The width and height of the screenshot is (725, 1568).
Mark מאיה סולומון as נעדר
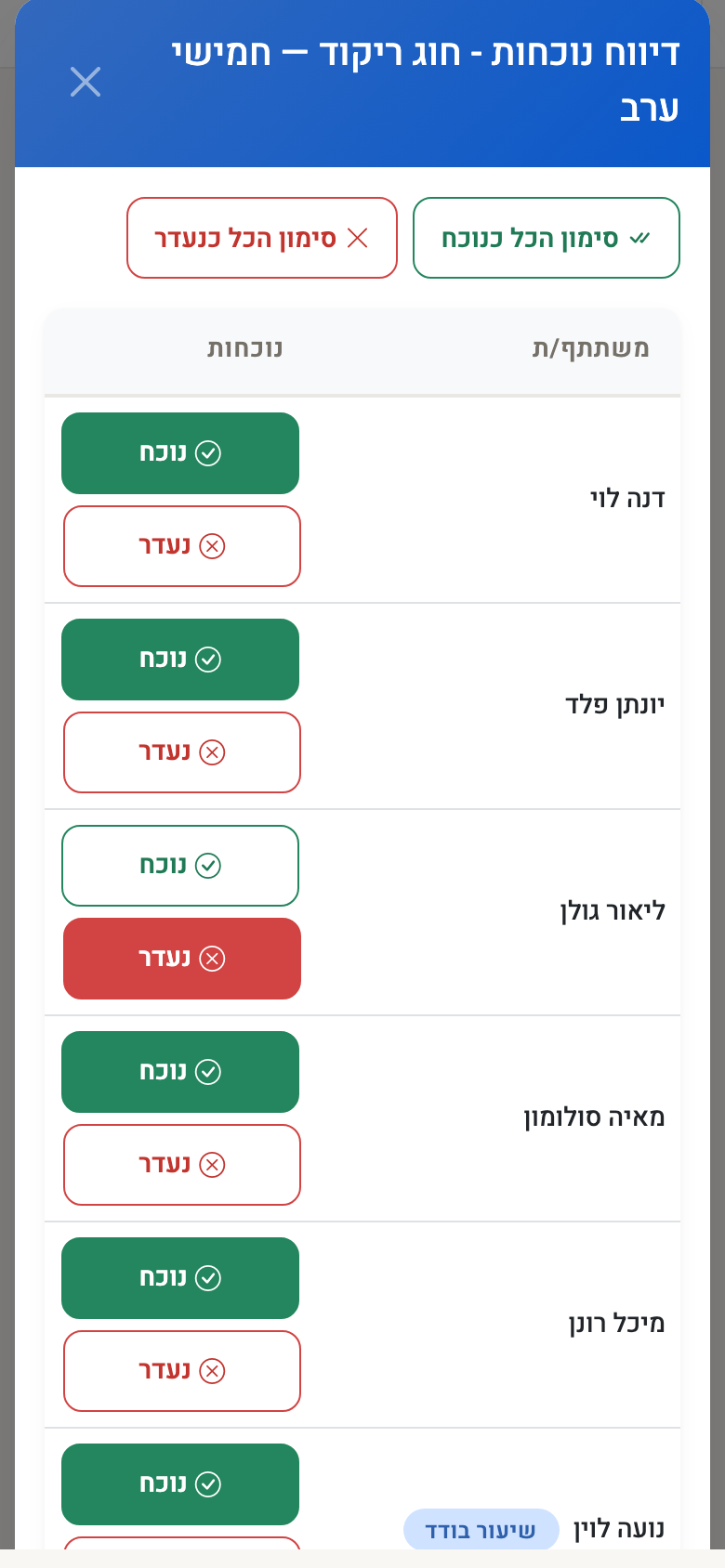pos(182,1165)
